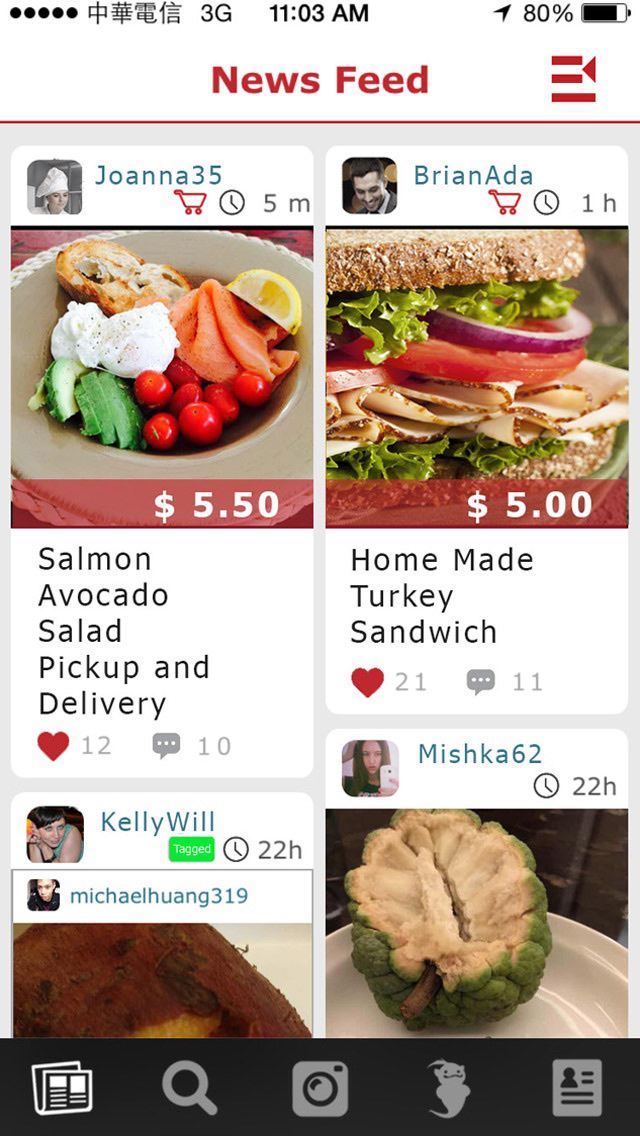Tap the cart icon on Joanna35's post
Image resolution: width=640 pixels, height=1136 pixels.
pos(190,203)
